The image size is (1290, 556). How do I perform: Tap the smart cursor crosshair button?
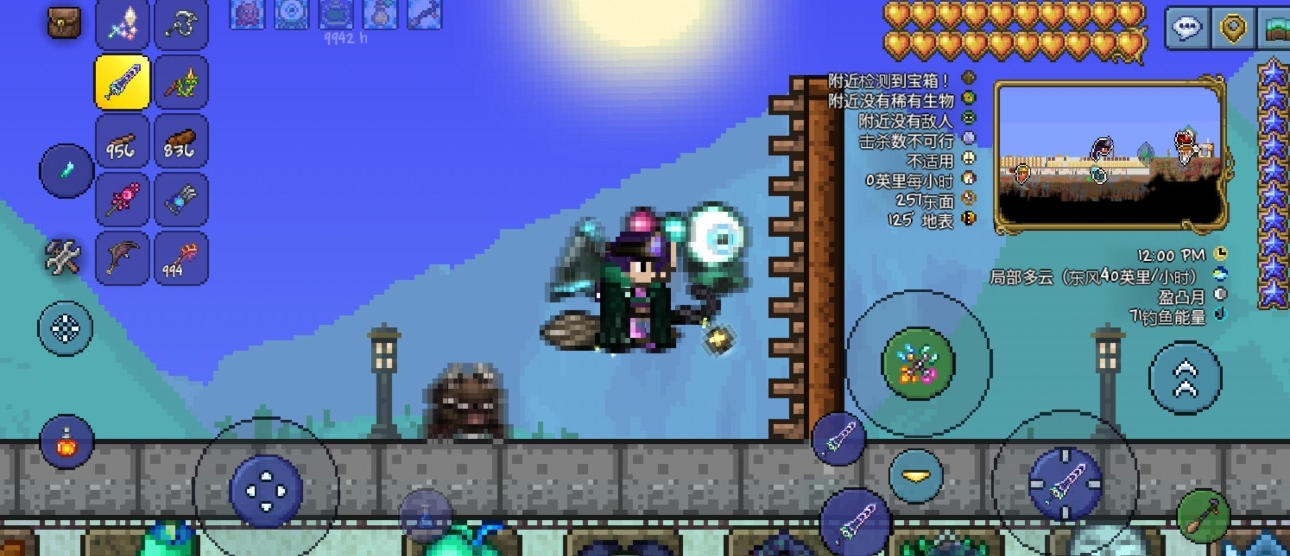tap(66, 328)
